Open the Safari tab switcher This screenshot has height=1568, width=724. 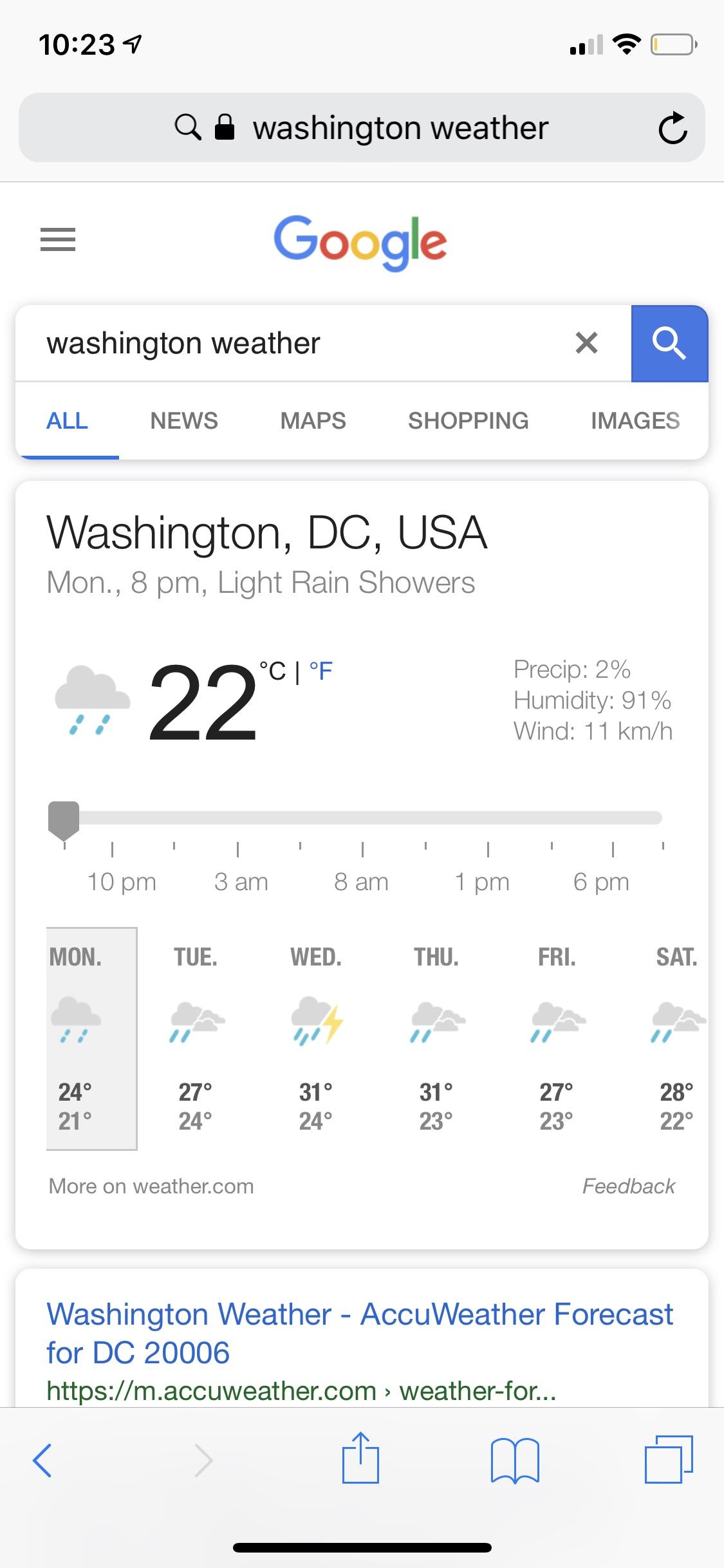point(669,1460)
